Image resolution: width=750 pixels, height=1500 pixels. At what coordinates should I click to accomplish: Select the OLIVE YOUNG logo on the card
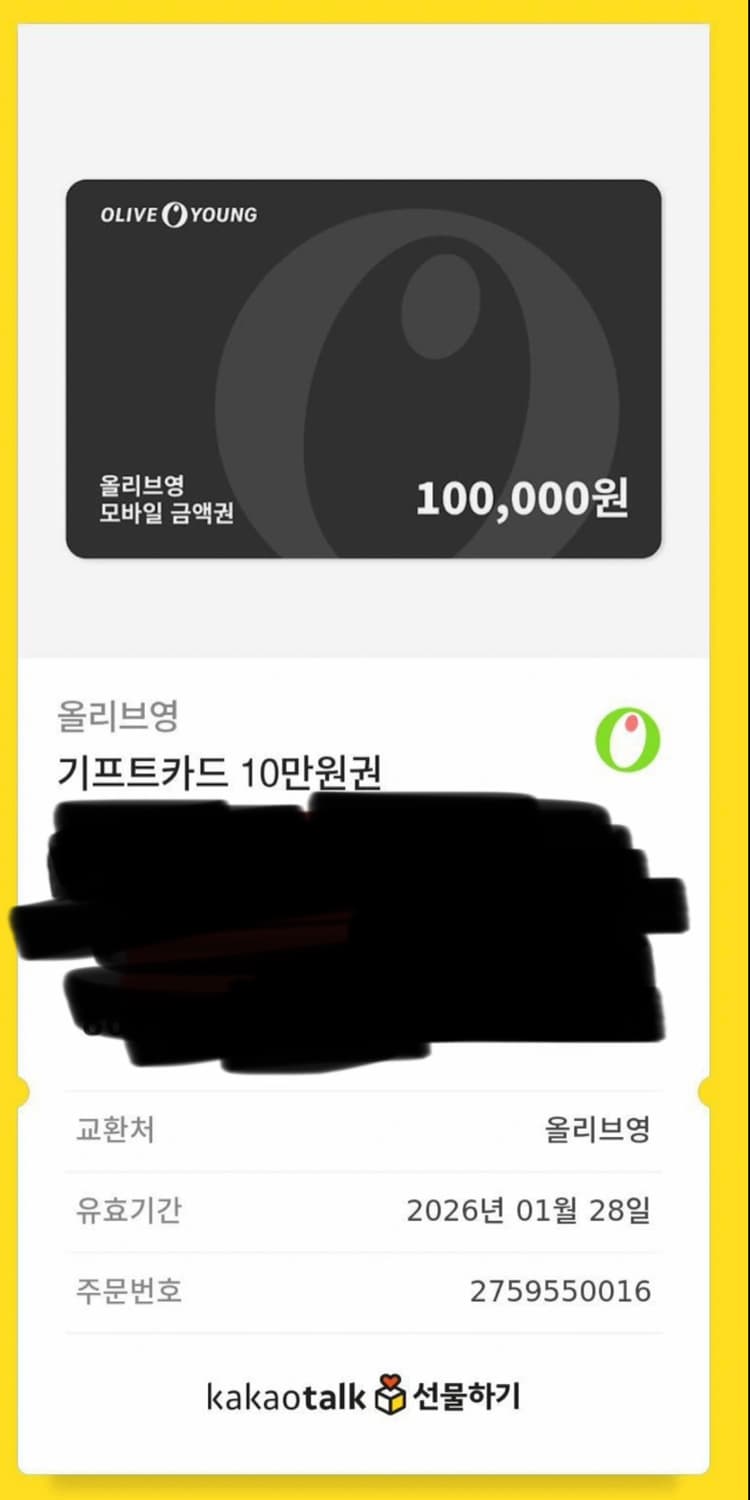tap(177, 213)
